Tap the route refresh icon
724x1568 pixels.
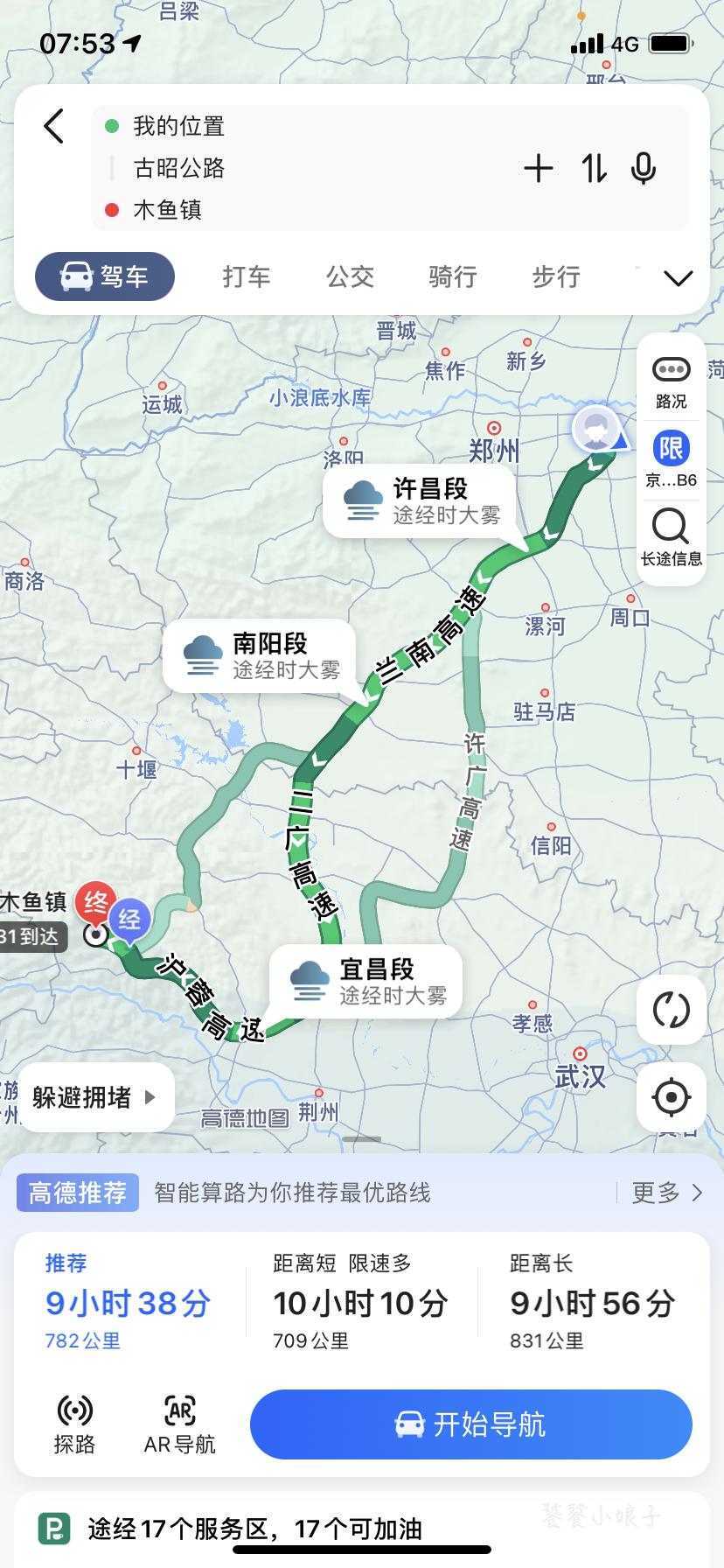pos(670,1011)
